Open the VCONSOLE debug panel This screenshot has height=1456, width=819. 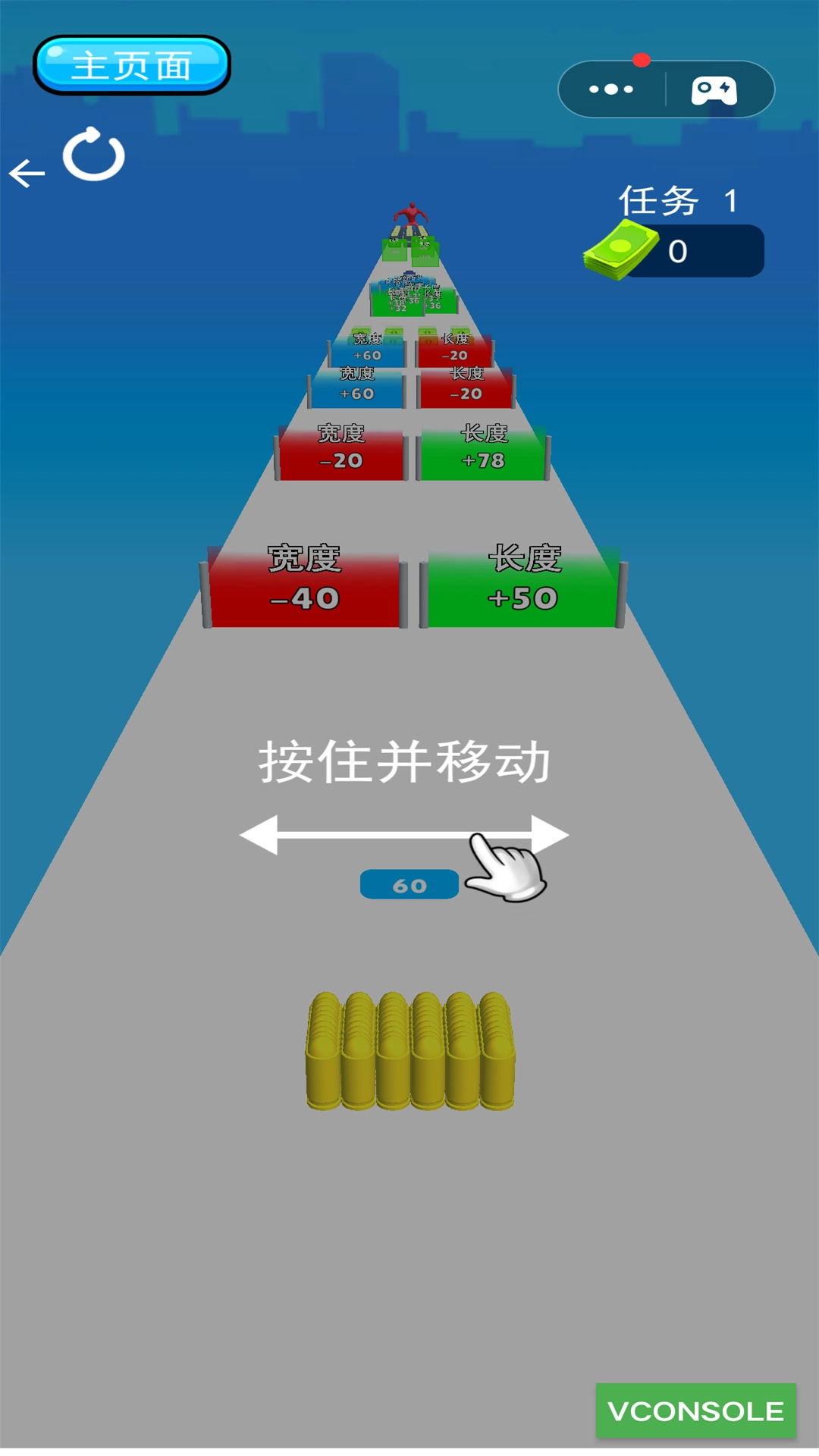[695, 1411]
